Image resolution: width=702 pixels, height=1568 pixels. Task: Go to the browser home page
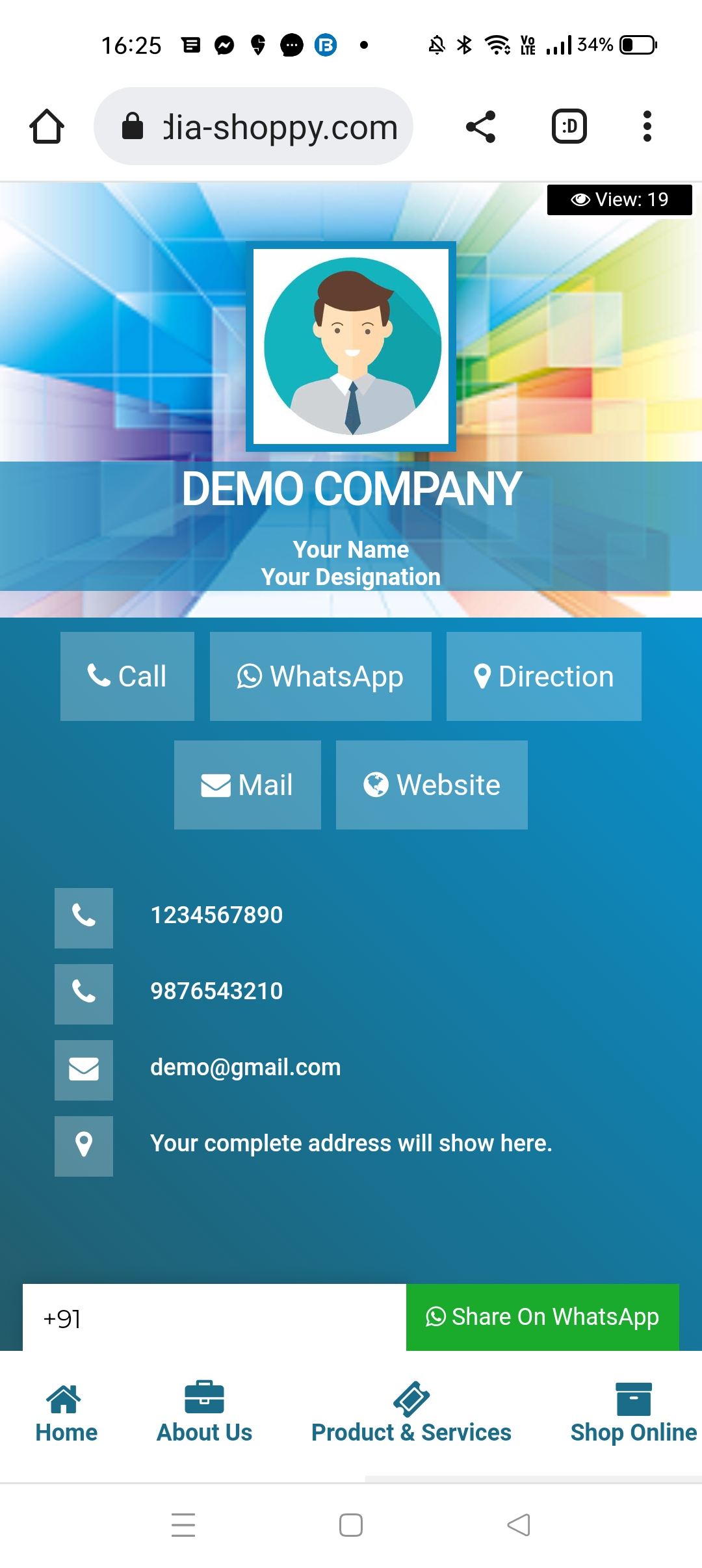47,126
